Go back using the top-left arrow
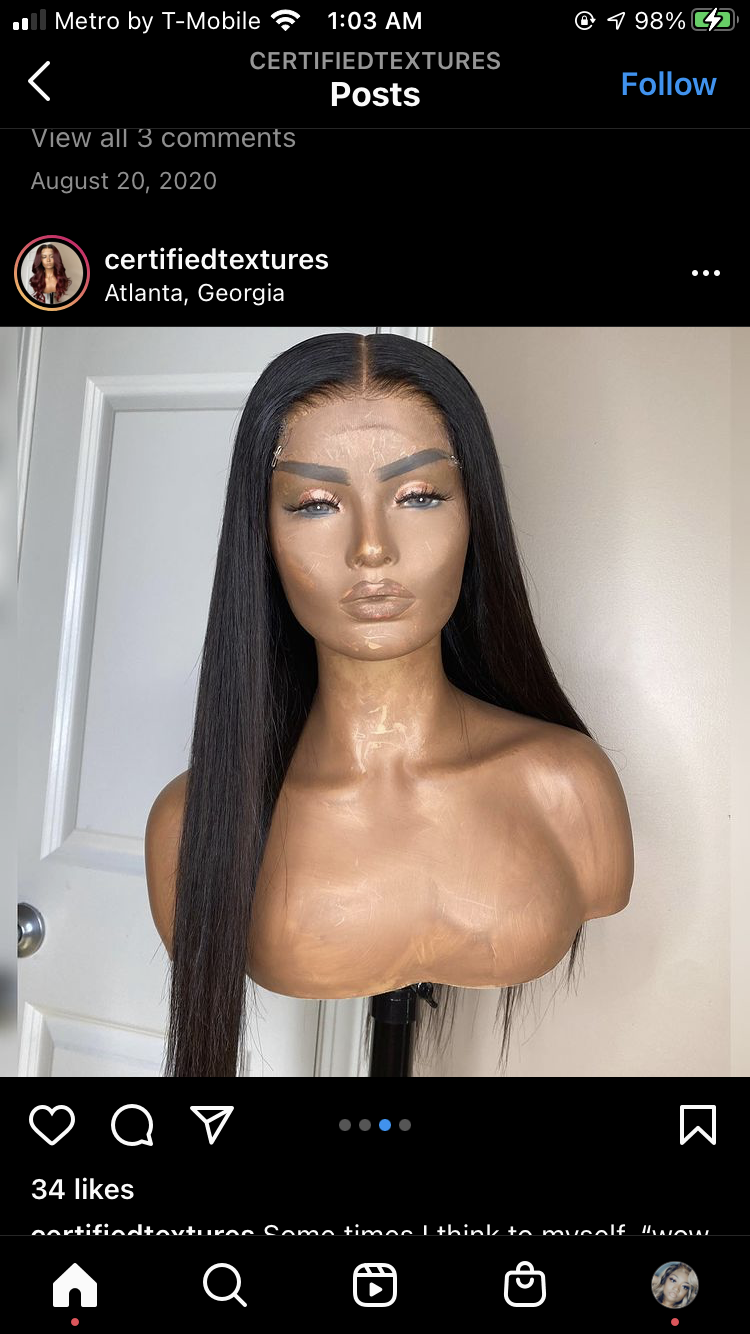 coord(39,82)
